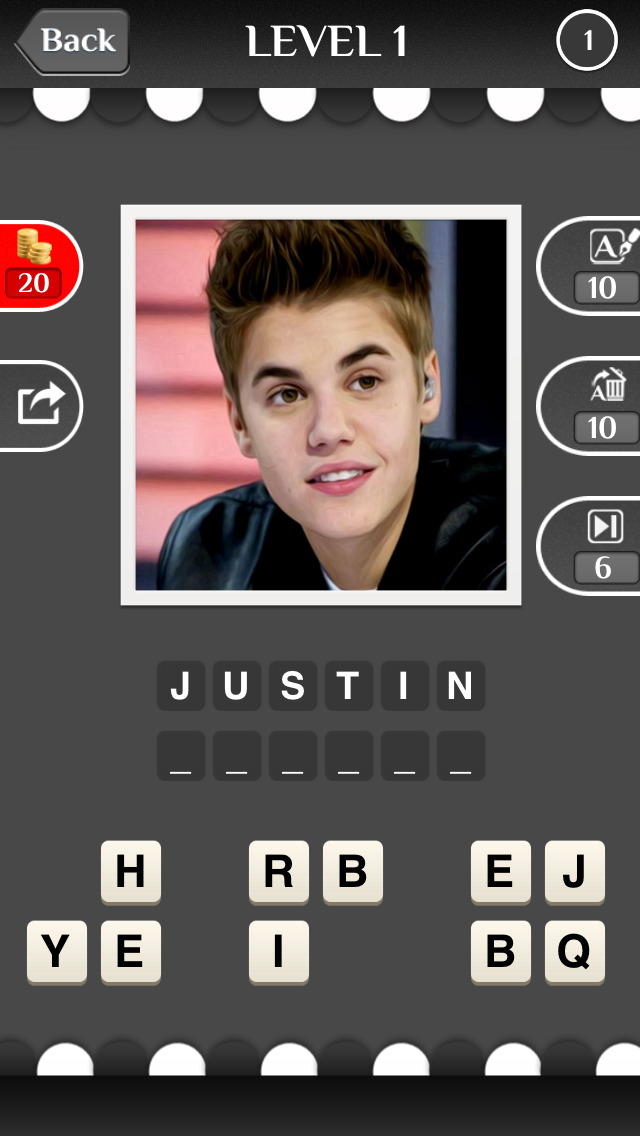
Task: Remove the placed letter S from the answer
Action: coord(293,685)
